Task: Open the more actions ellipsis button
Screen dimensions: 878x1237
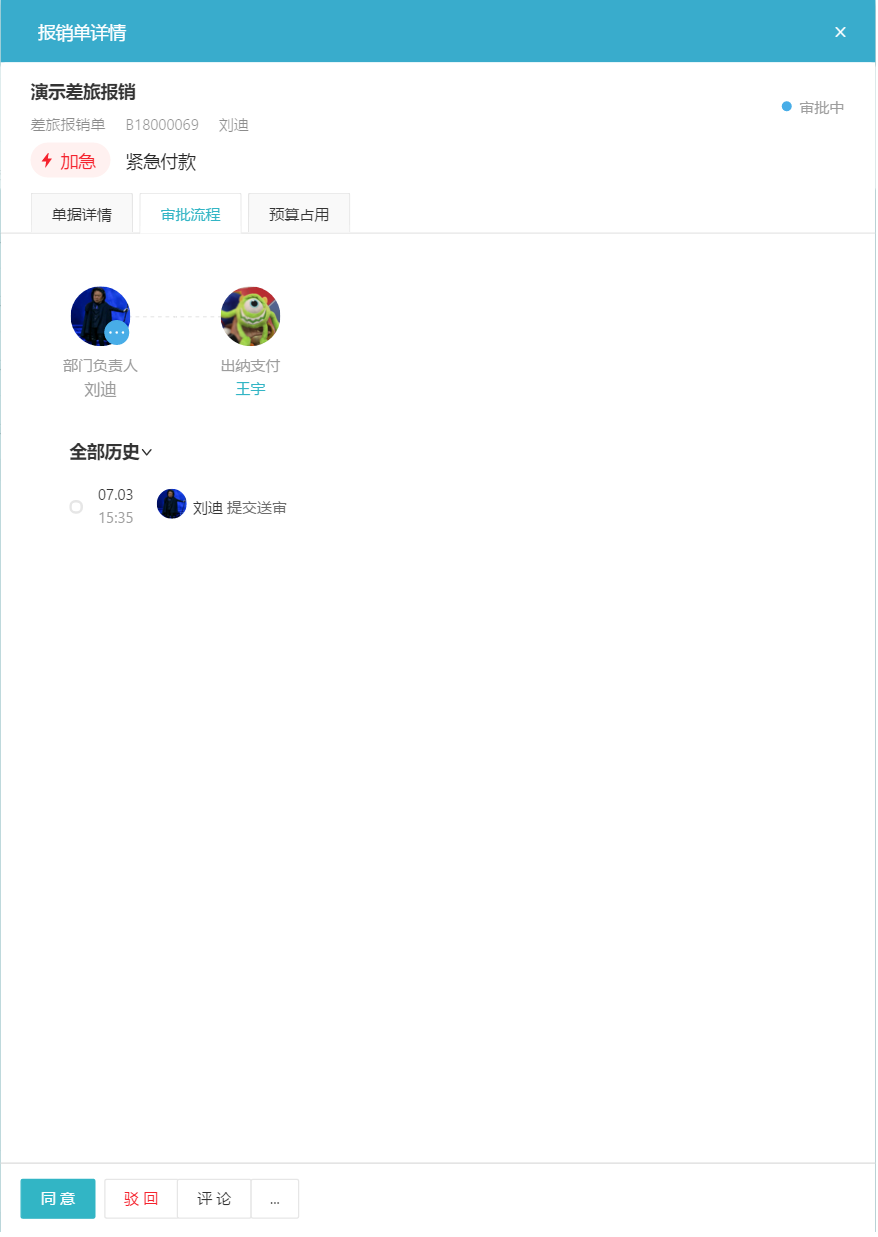Action: 275,1198
